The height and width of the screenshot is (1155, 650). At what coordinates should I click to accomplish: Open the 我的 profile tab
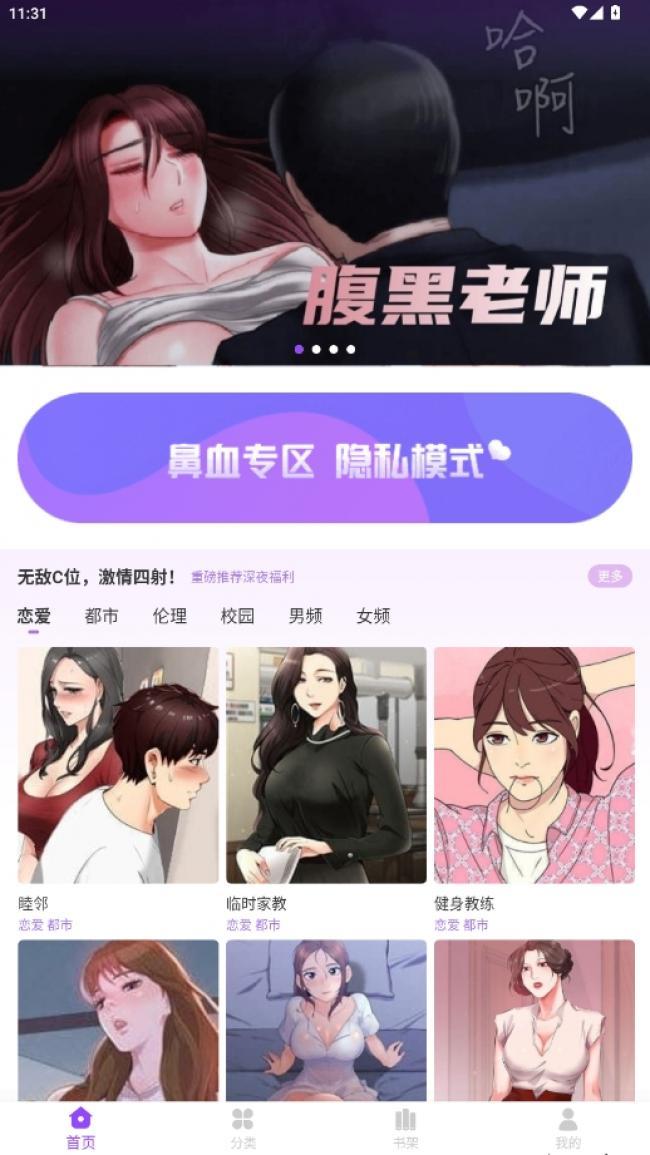click(567, 1128)
